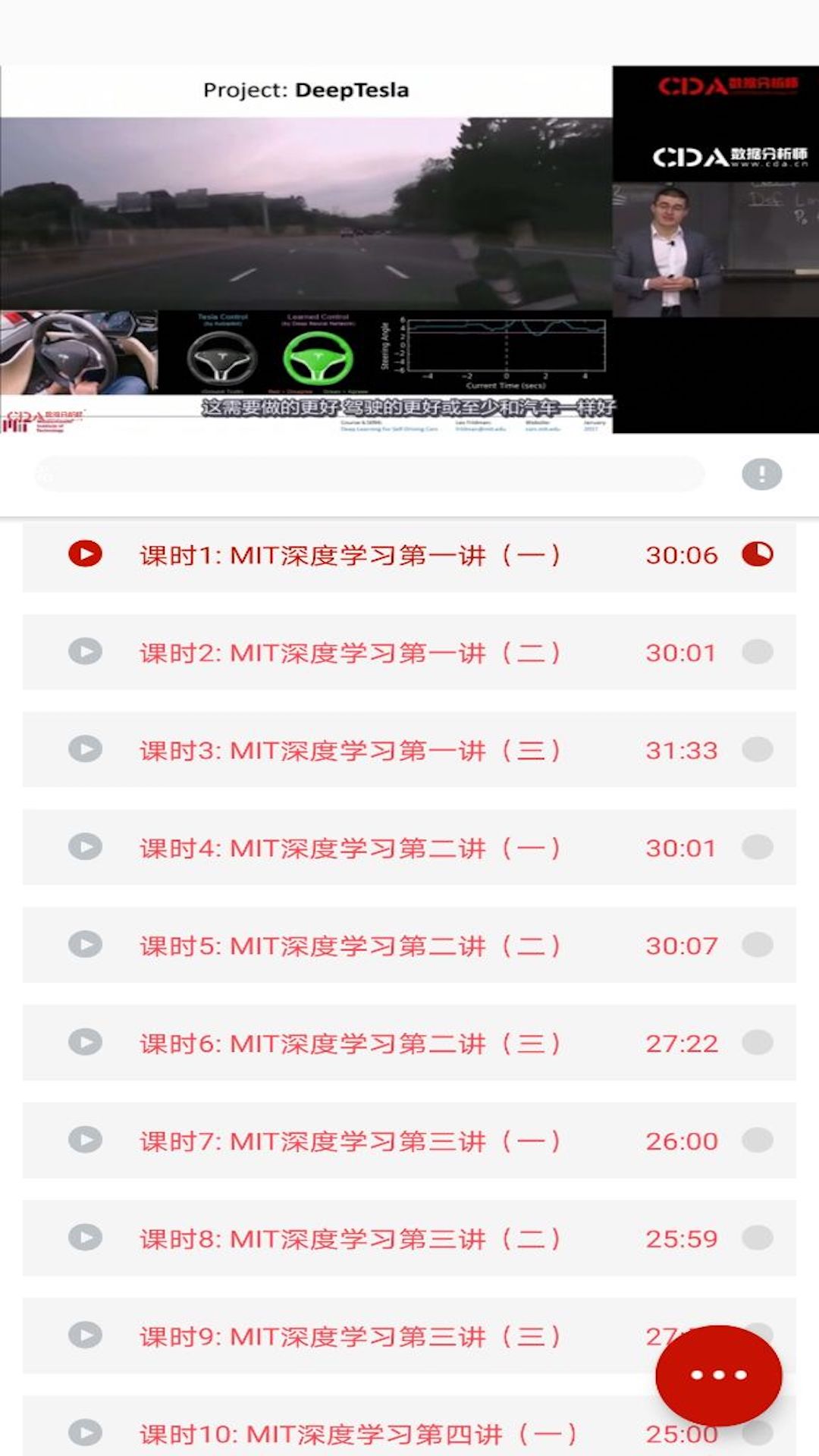819x1456 pixels.
Task: Play lesson 课时2: MIT深度学习第一讲（二）
Action: pyautogui.click(x=350, y=653)
